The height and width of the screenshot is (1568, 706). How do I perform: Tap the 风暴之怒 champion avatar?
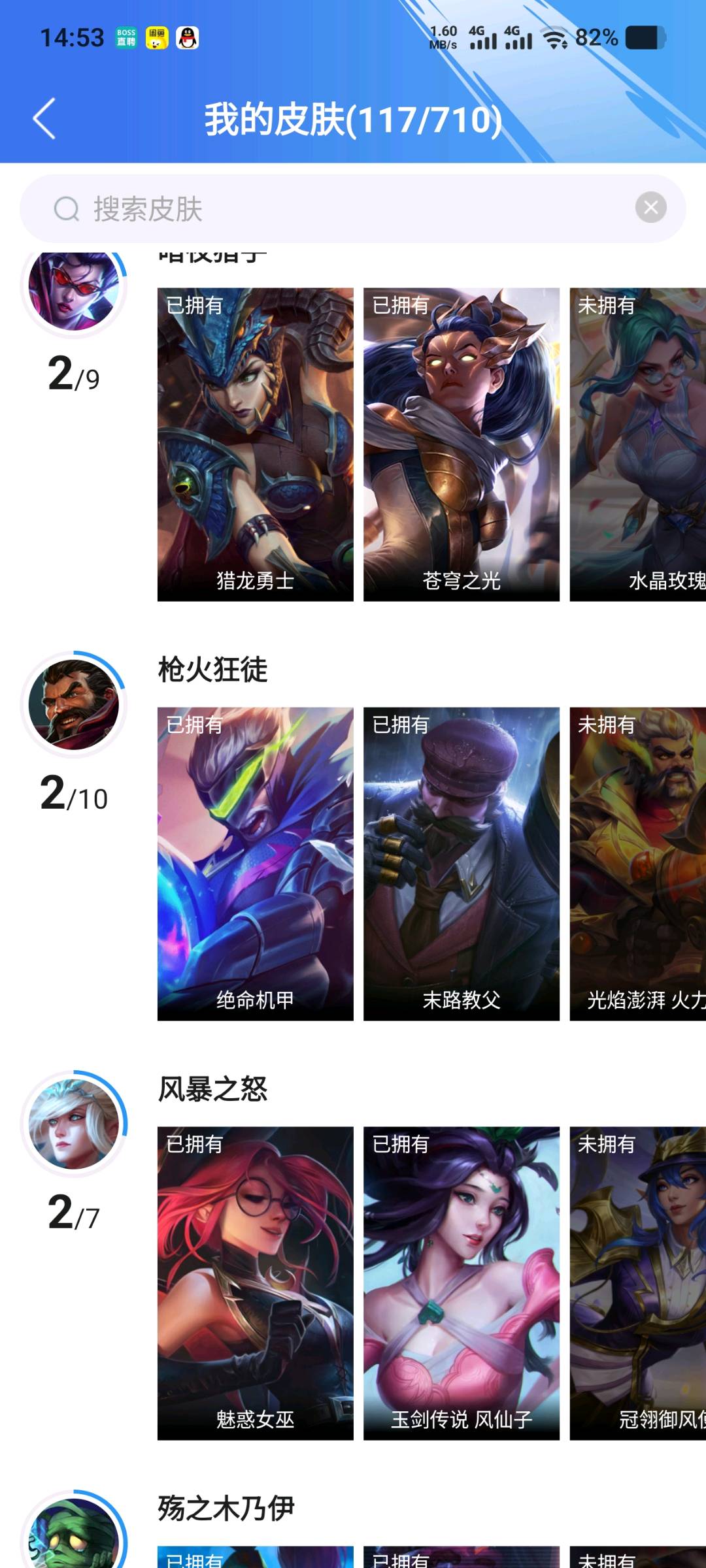point(74,1124)
